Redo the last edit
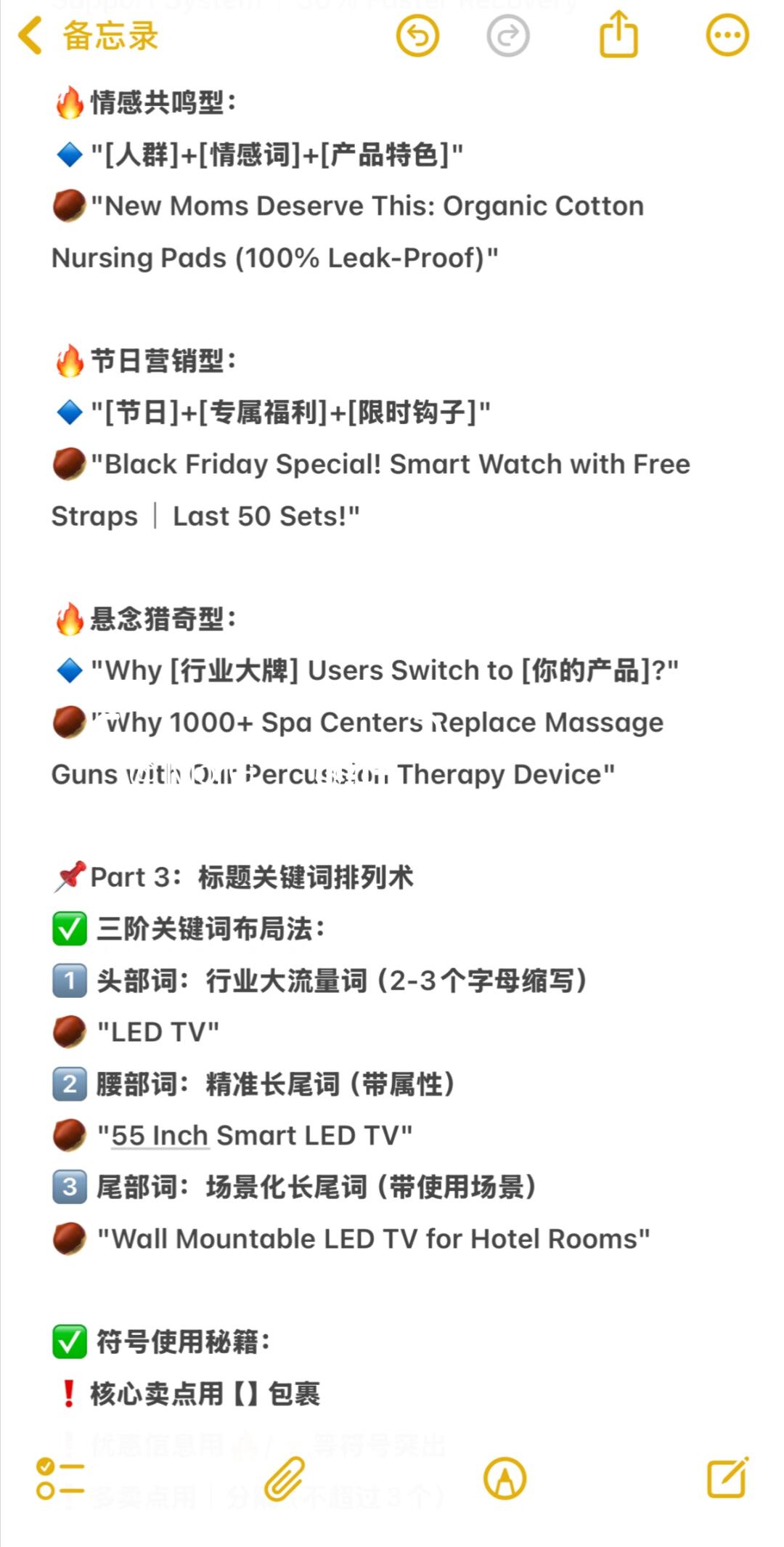Viewport: 784px width, 1547px height. [x=507, y=36]
